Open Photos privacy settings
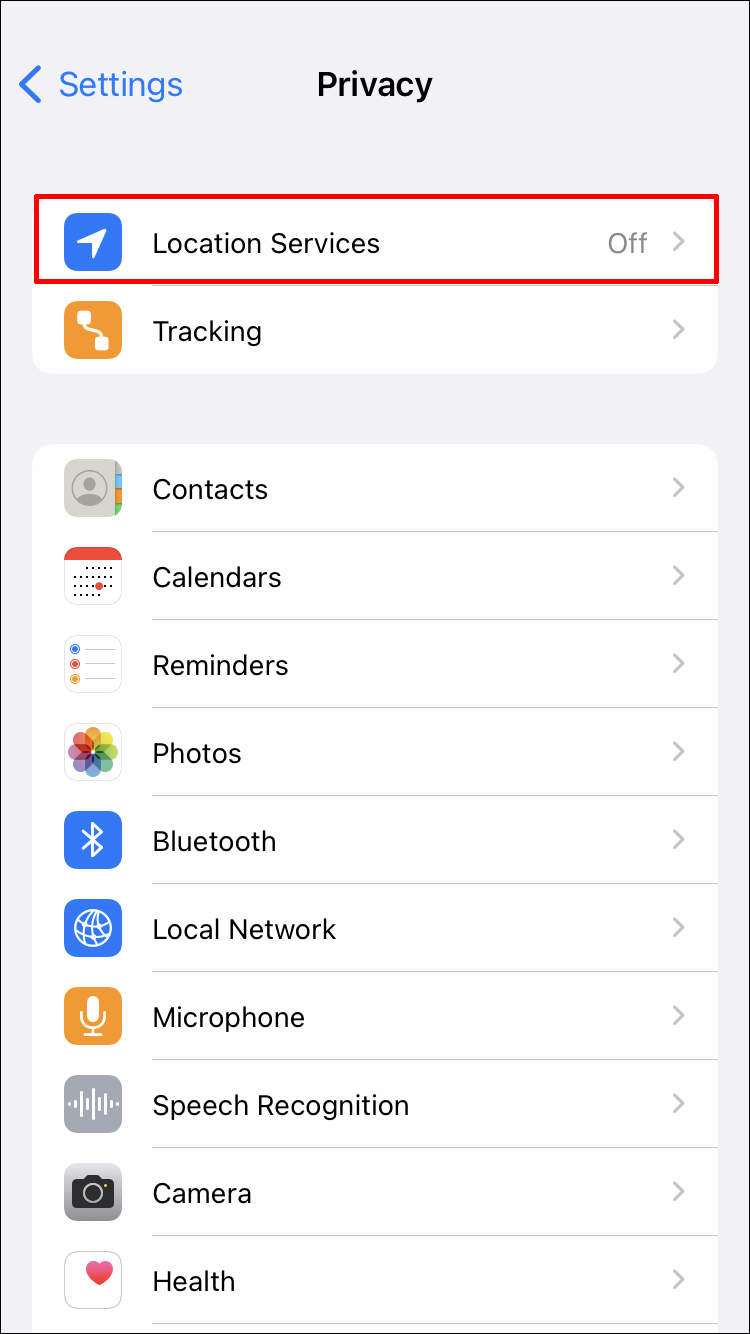 point(375,753)
